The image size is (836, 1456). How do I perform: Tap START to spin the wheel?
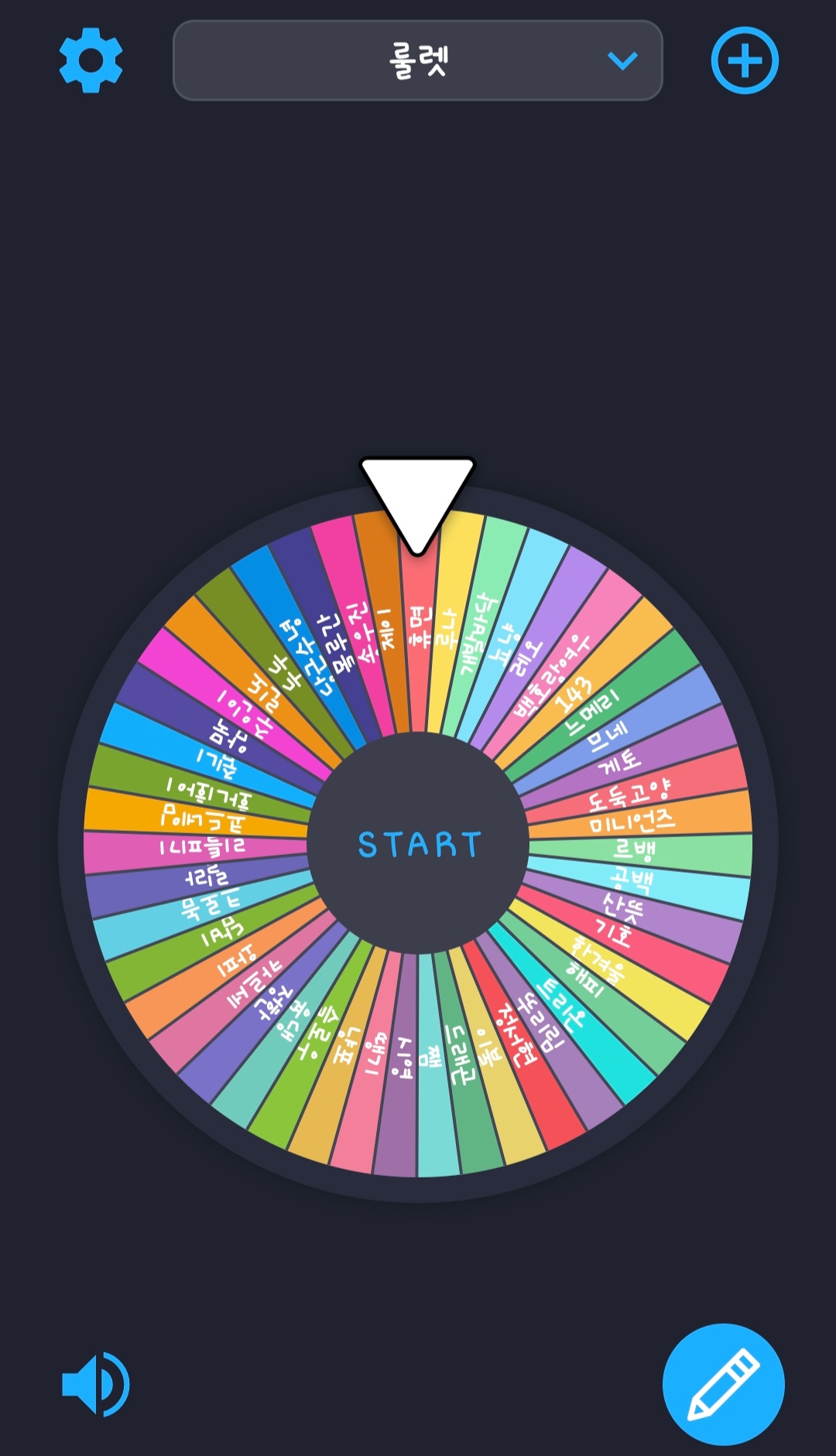[x=418, y=843]
